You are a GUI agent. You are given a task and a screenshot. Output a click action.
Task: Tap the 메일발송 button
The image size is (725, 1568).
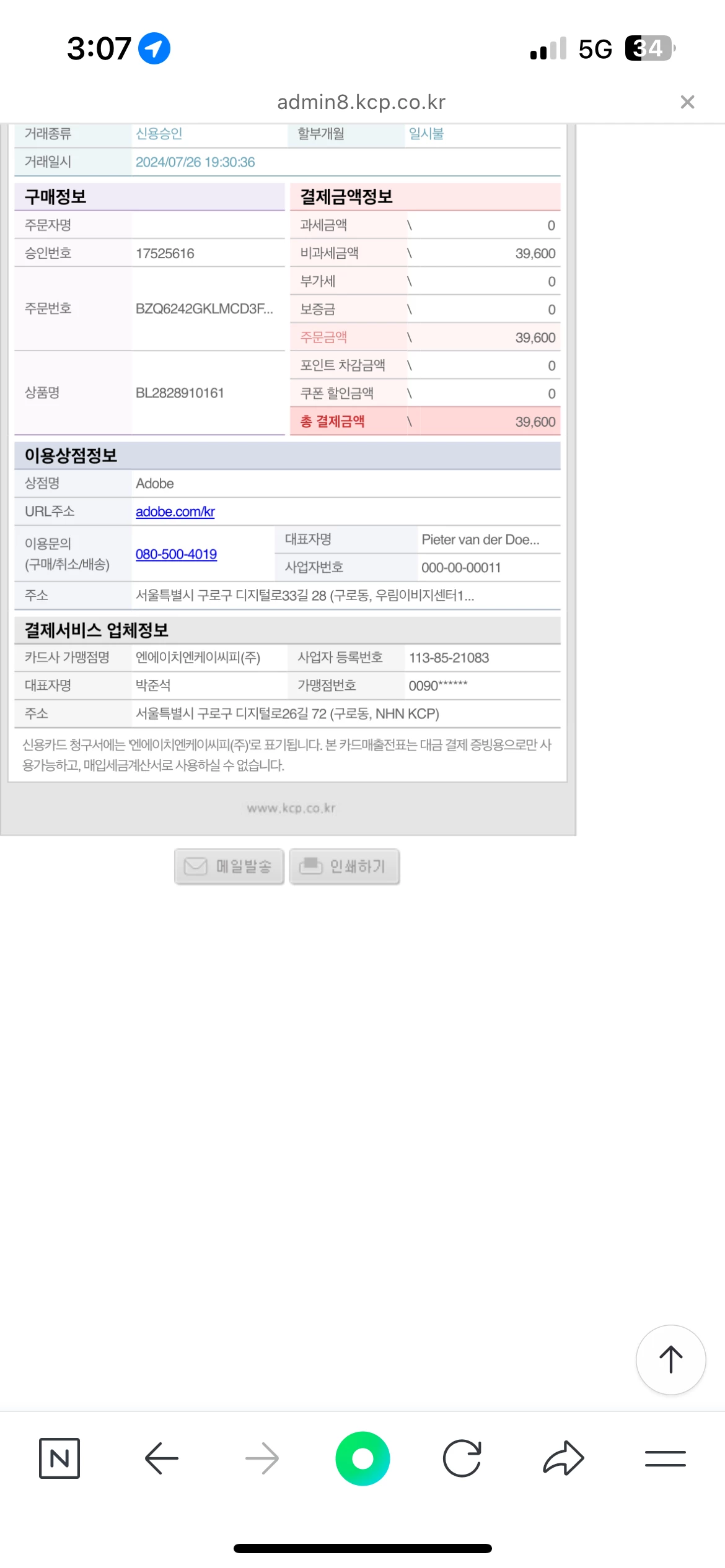click(229, 866)
